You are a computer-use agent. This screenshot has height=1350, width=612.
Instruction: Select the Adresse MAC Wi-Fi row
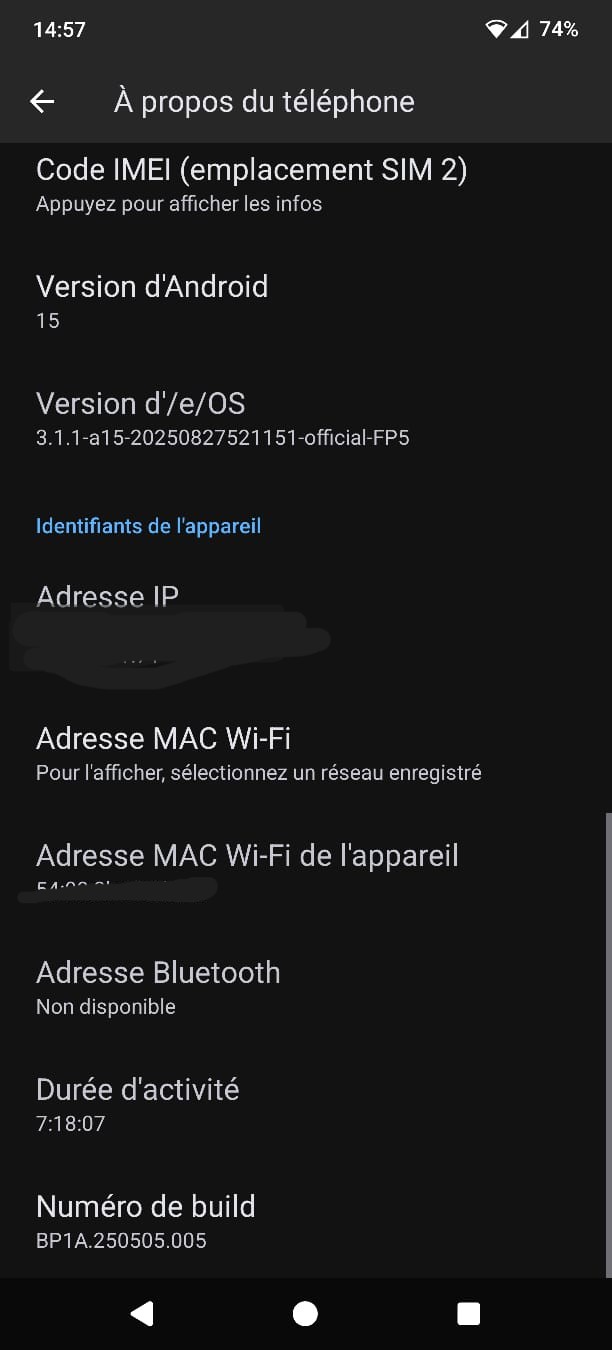click(306, 755)
